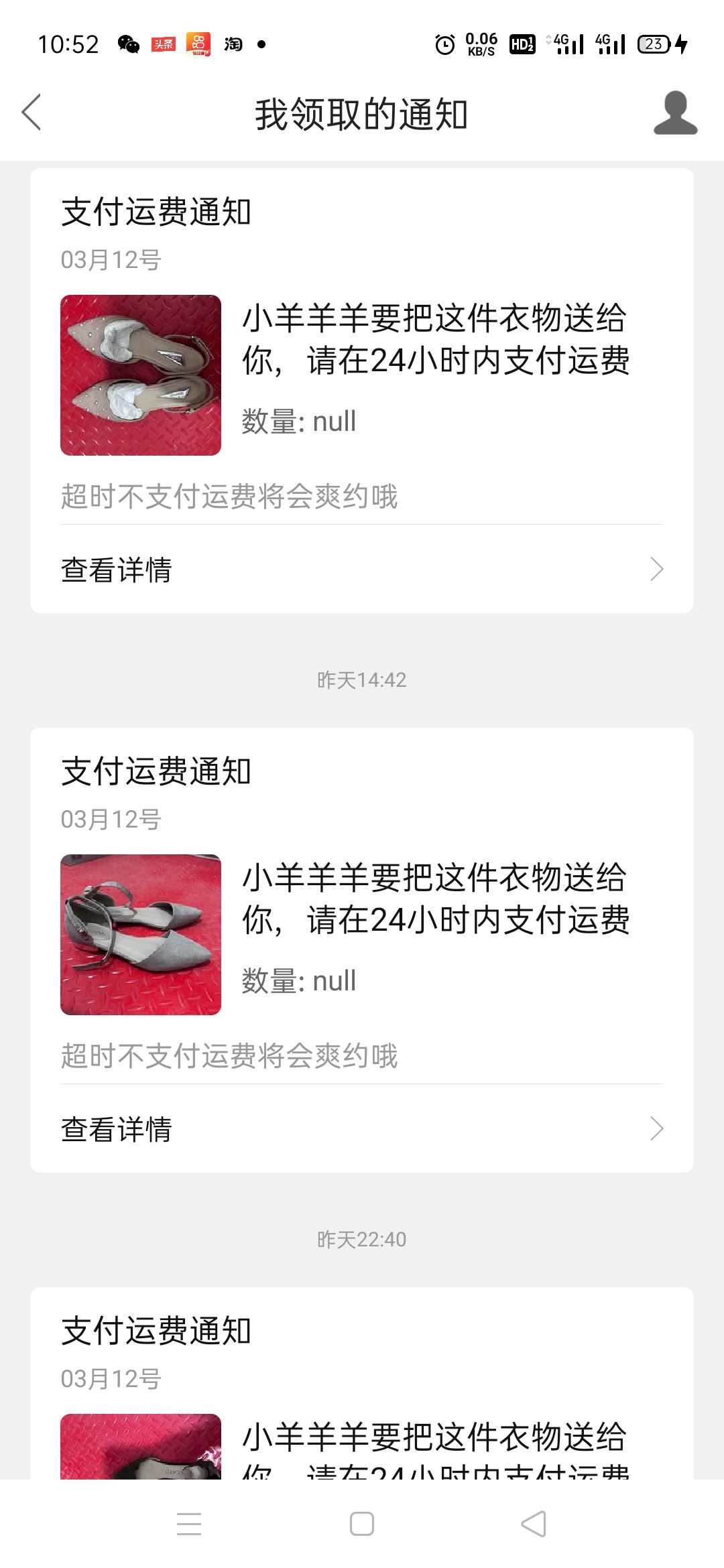This screenshot has width=724, height=1568.
Task: Open recent apps from navigation bar
Action: [x=189, y=1524]
